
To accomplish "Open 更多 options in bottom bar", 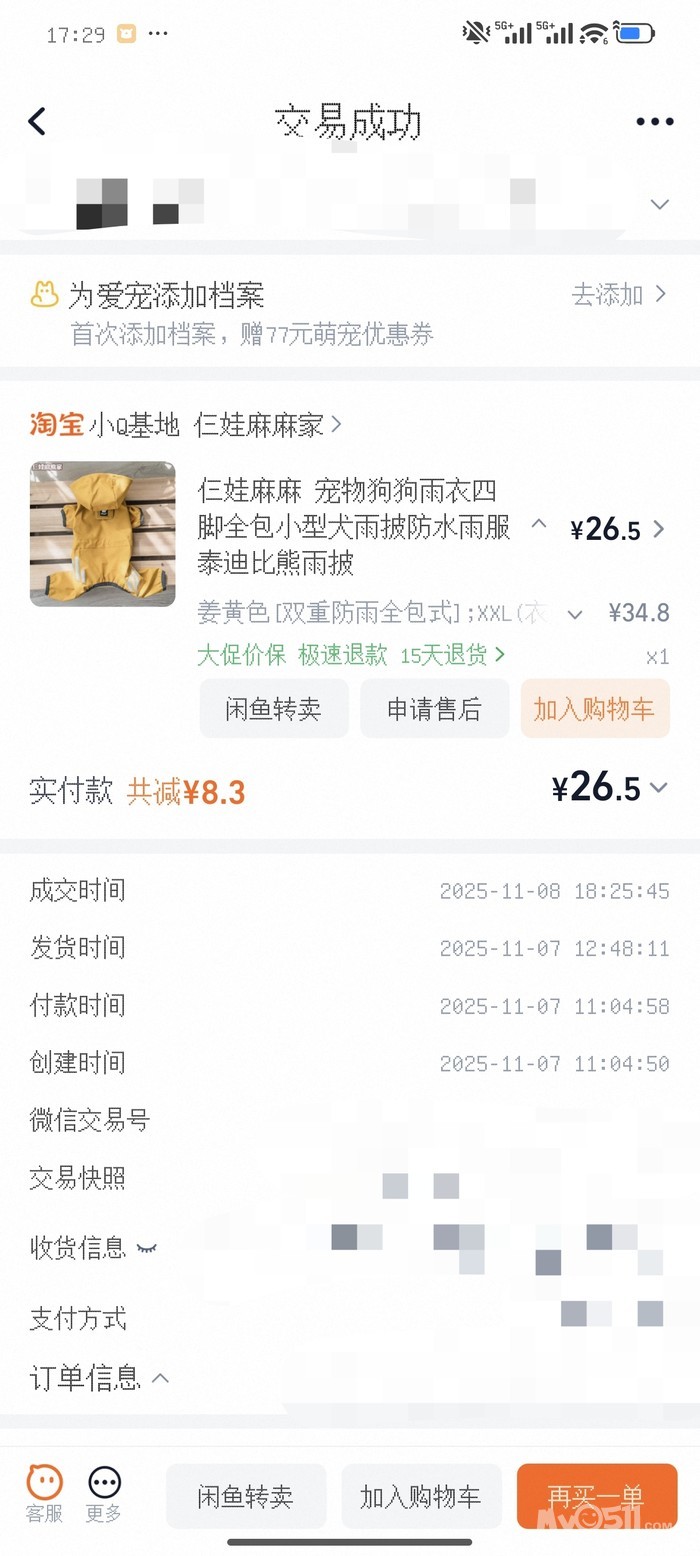I will (x=104, y=1493).
